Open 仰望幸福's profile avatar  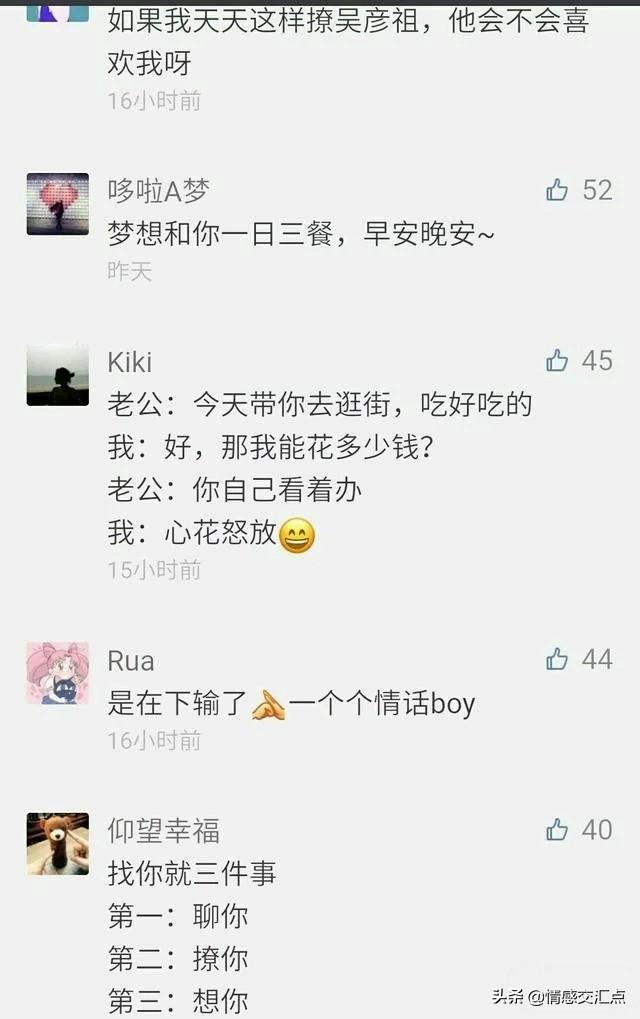tap(57, 844)
